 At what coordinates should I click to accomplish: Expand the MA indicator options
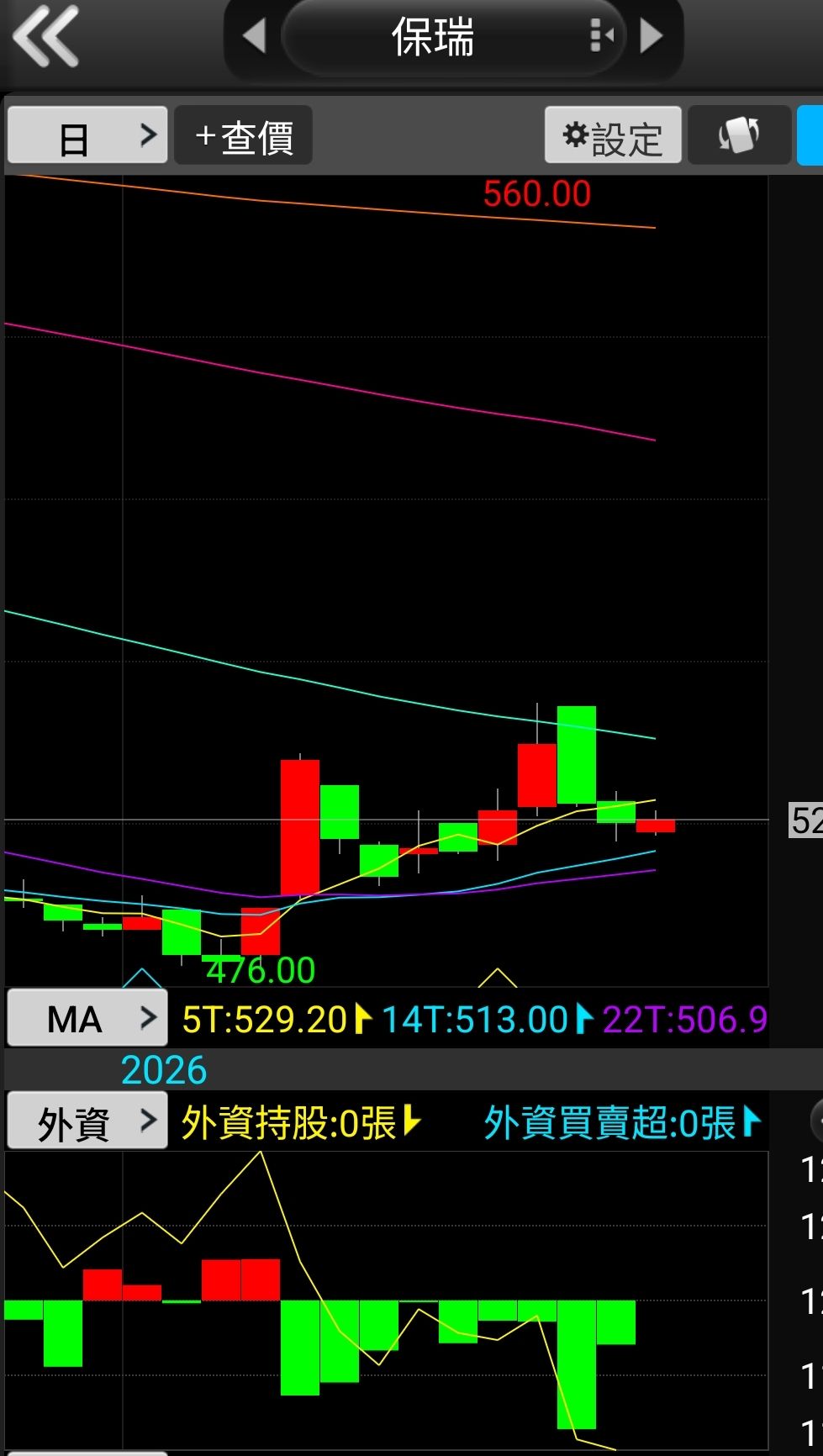tap(87, 1017)
